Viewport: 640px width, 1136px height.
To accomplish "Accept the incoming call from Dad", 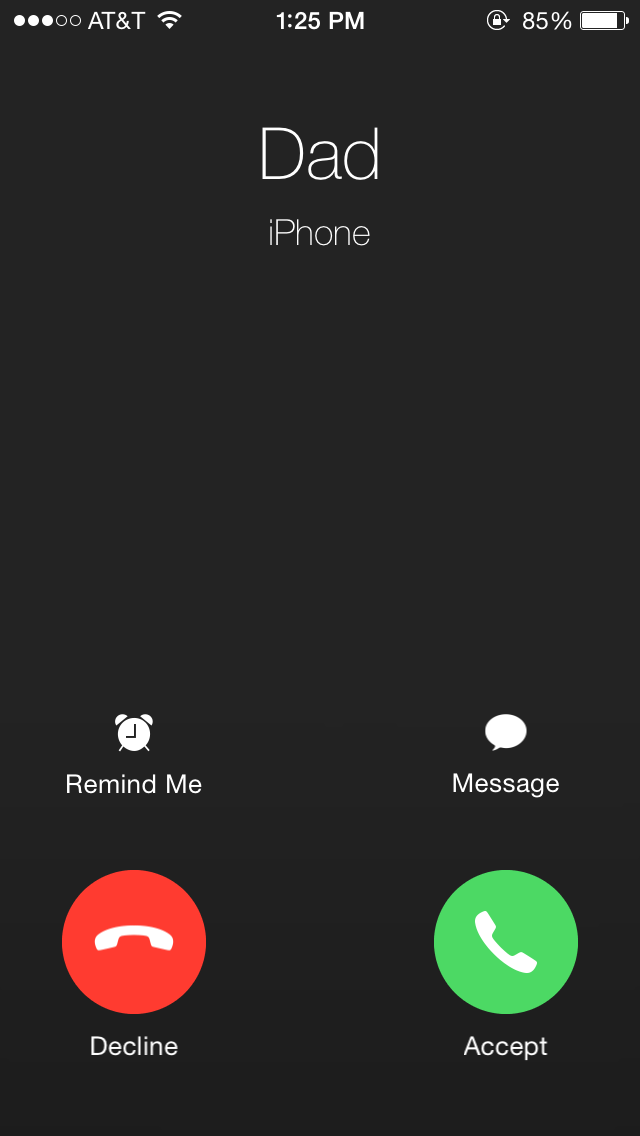I will tap(505, 941).
